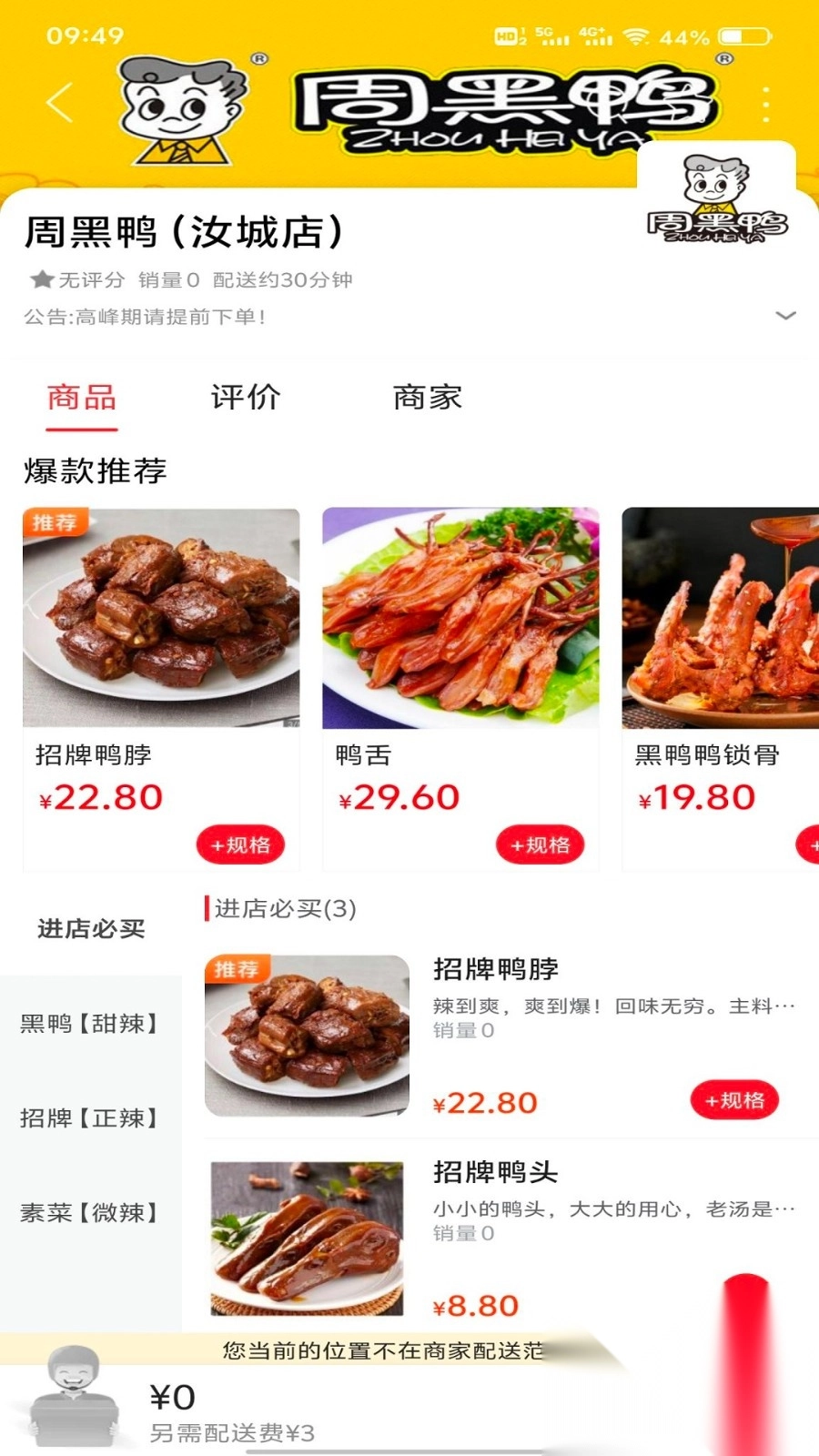Select the 素菜【微辣】 category
This screenshot has height=1456, width=819.
pyautogui.click(x=88, y=1212)
